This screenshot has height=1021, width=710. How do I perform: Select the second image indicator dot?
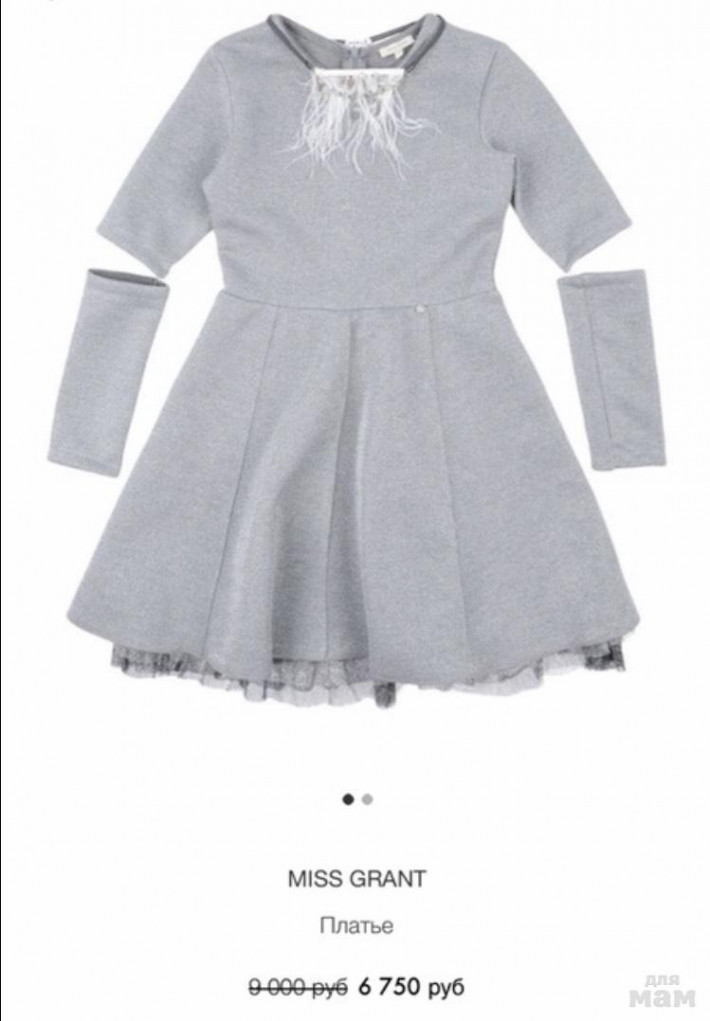click(x=368, y=799)
